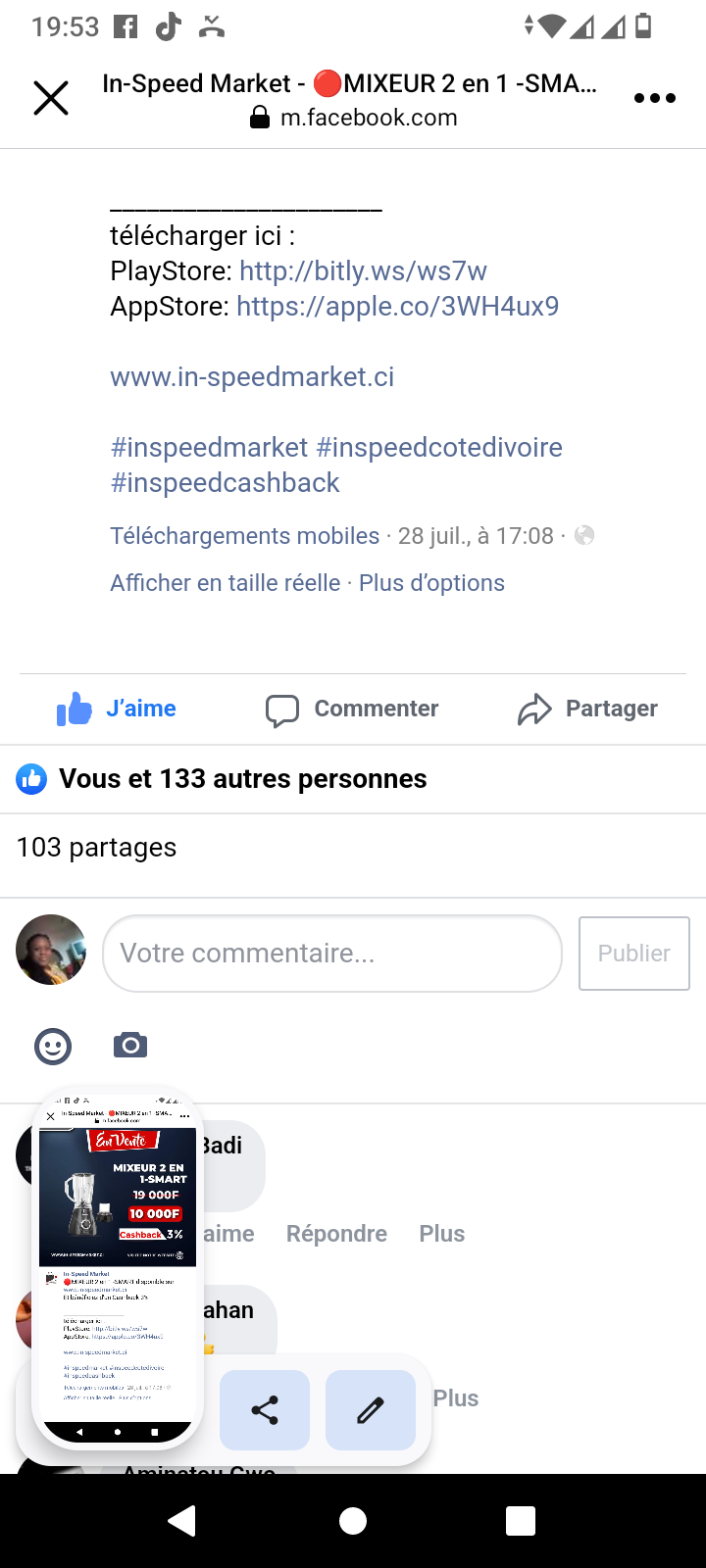Open the emoji picker icon

[53, 1046]
